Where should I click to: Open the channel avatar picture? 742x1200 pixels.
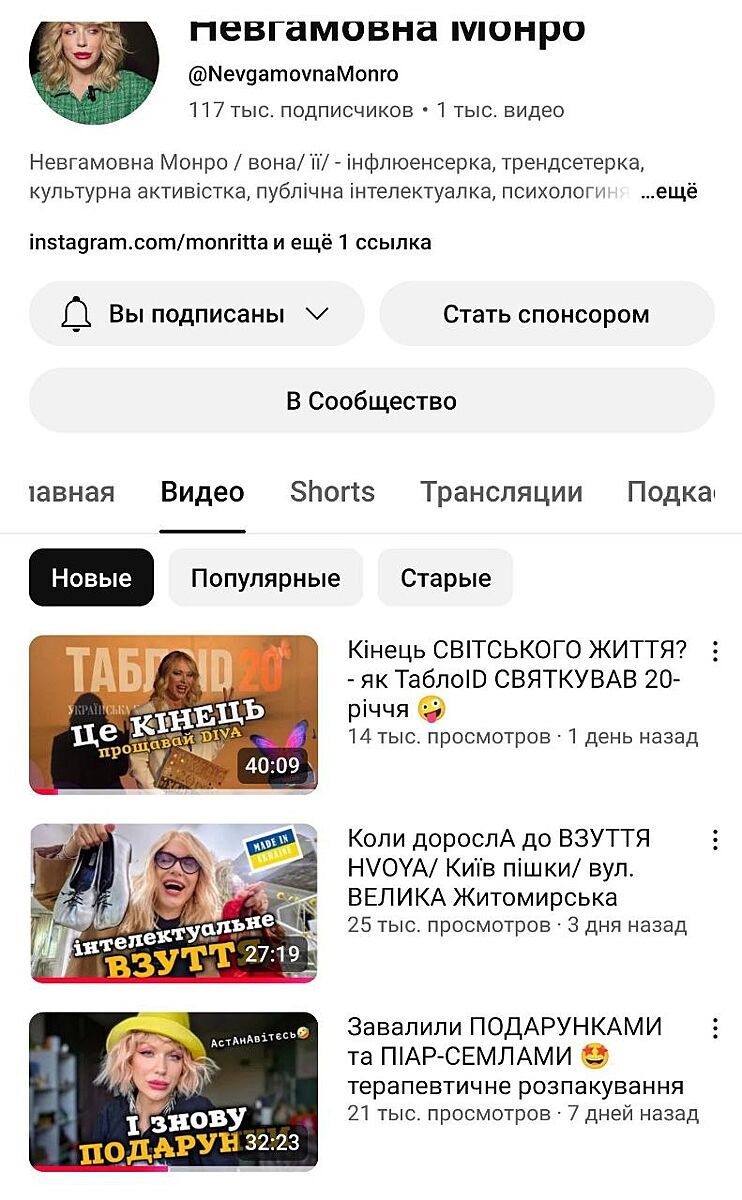(x=94, y=65)
